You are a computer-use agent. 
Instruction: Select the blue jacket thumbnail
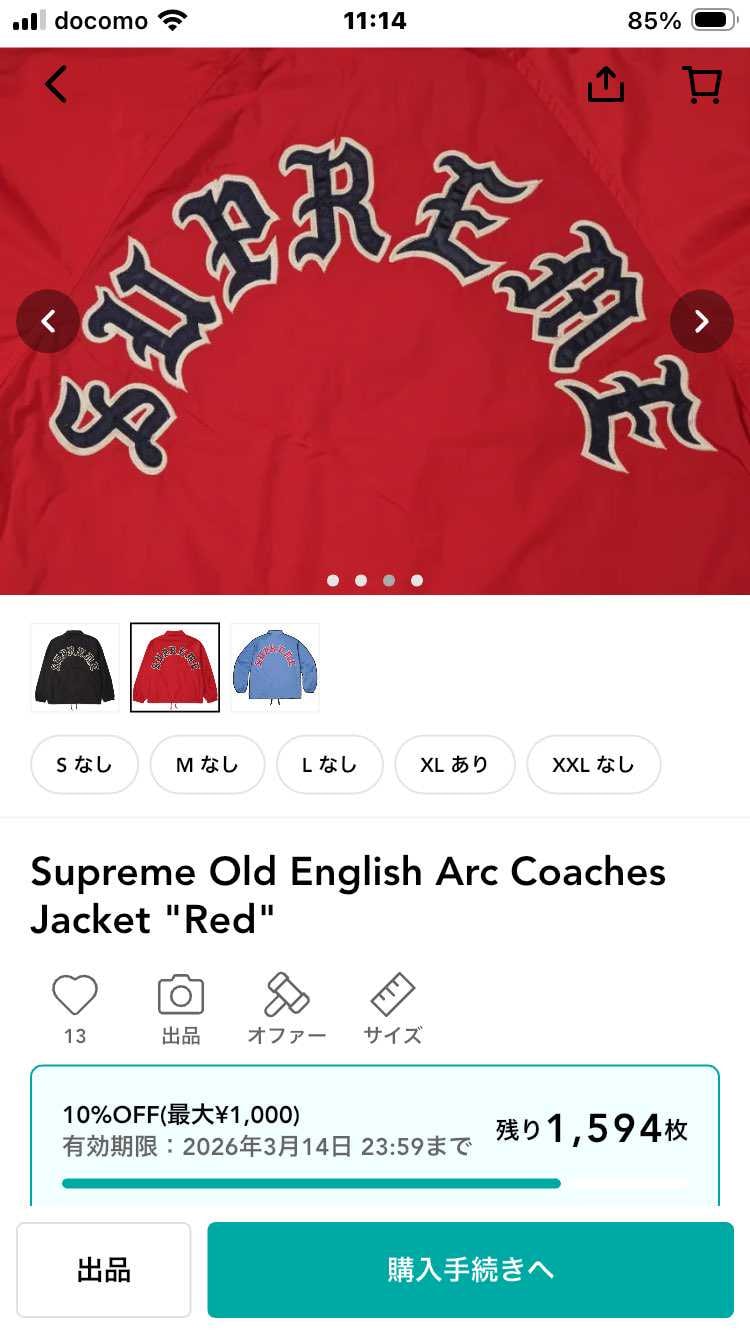pos(275,667)
